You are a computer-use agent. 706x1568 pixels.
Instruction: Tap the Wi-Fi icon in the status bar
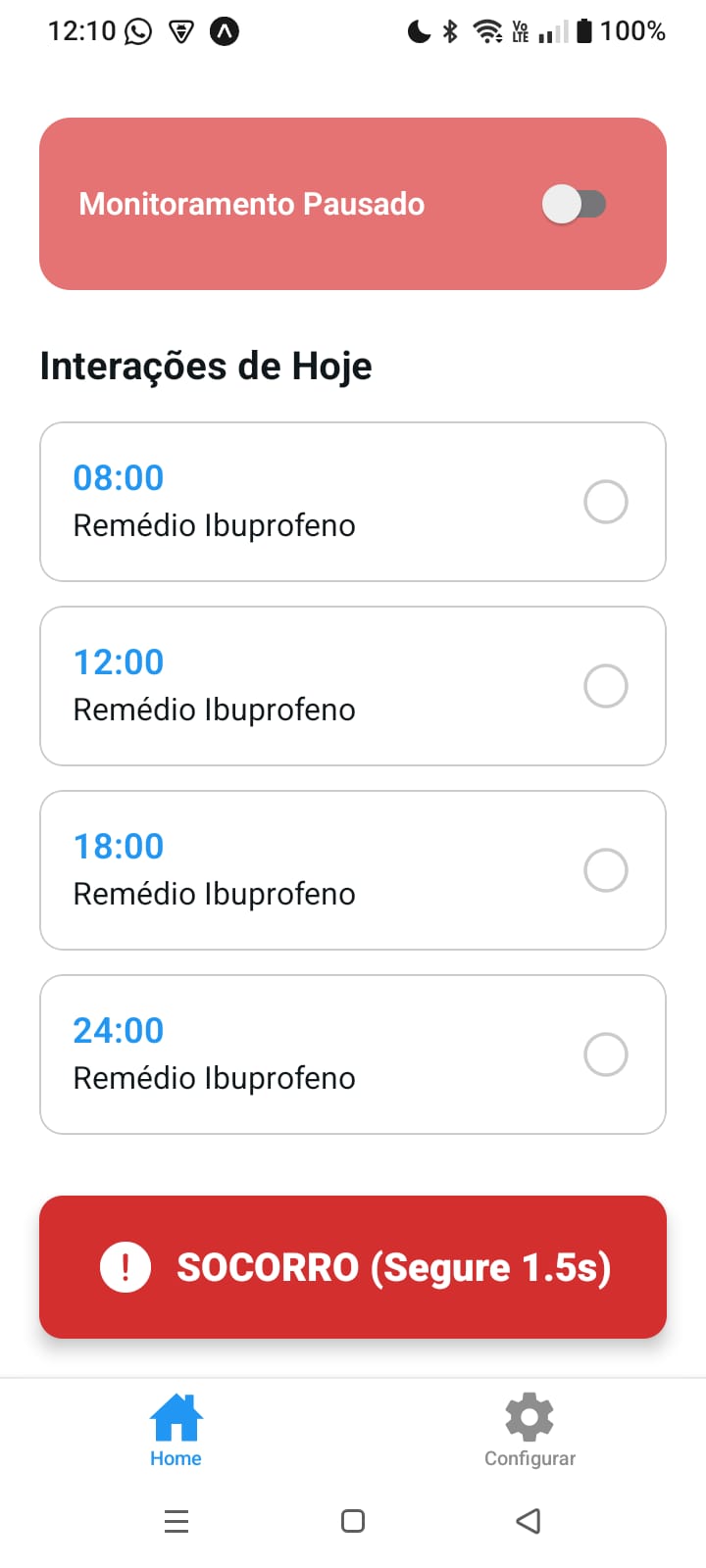(x=487, y=30)
